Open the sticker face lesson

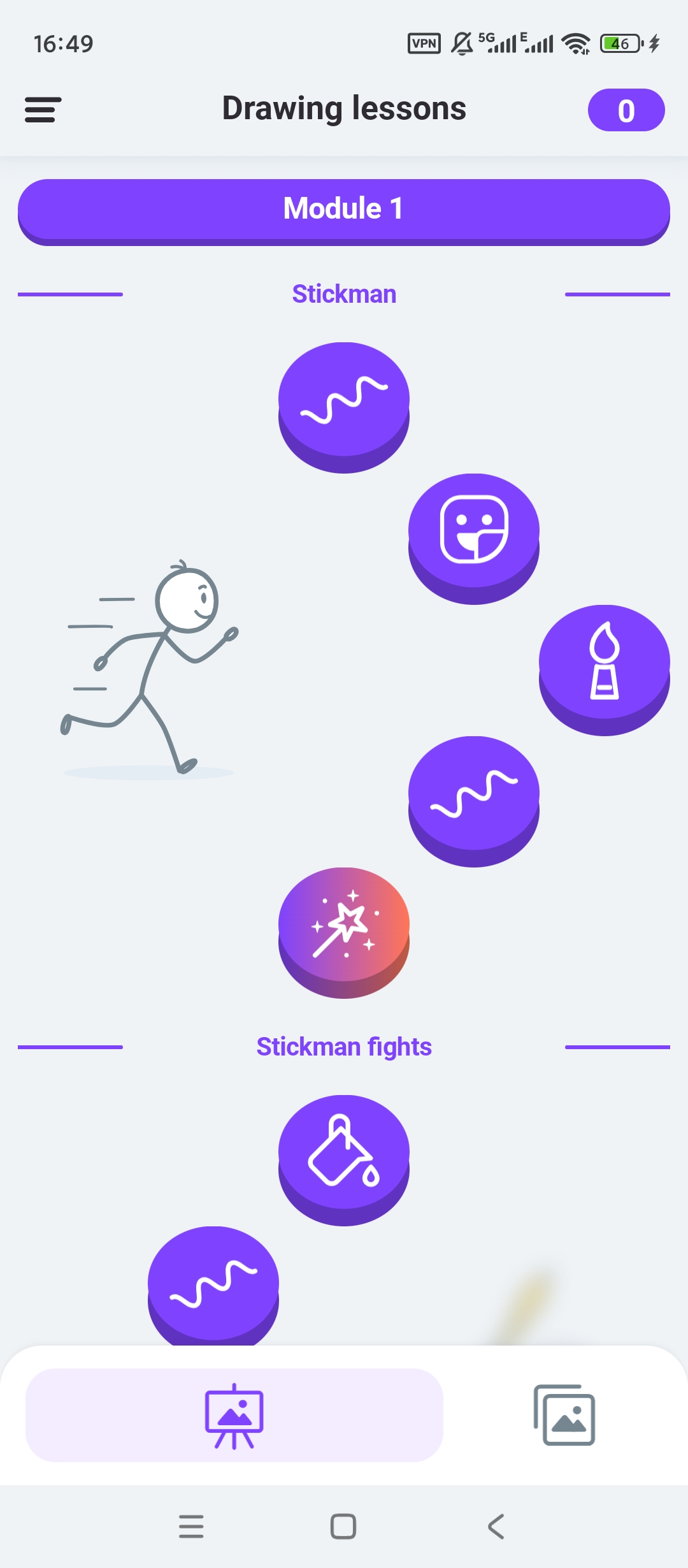tap(474, 532)
